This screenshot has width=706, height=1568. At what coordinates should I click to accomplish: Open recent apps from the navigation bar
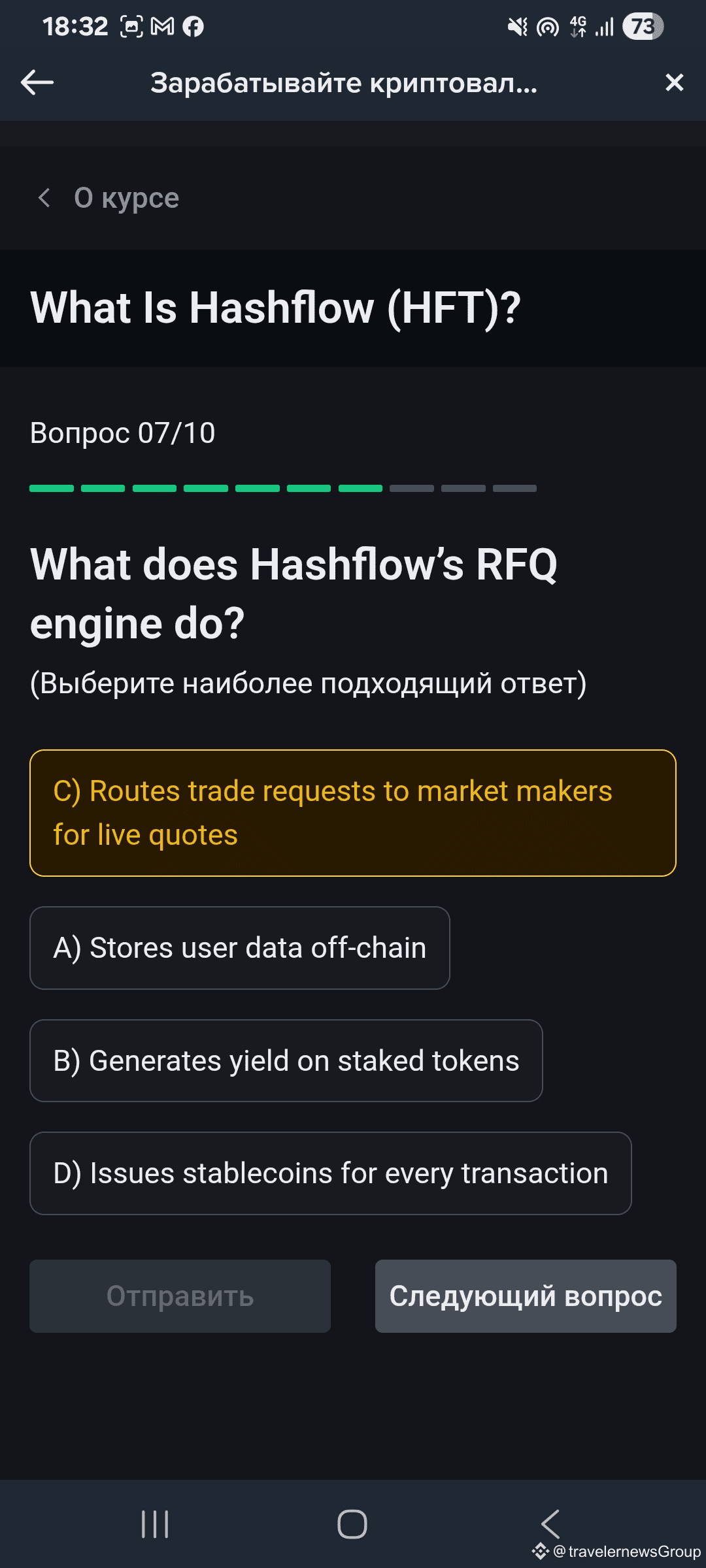[x=156, y=1524]
